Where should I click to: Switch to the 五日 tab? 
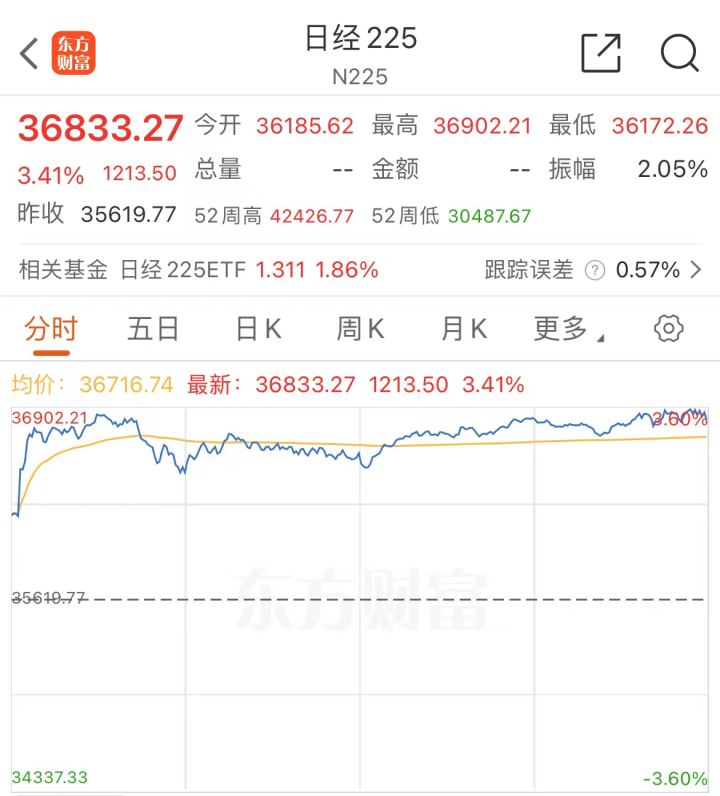click(x=152, y=329)
